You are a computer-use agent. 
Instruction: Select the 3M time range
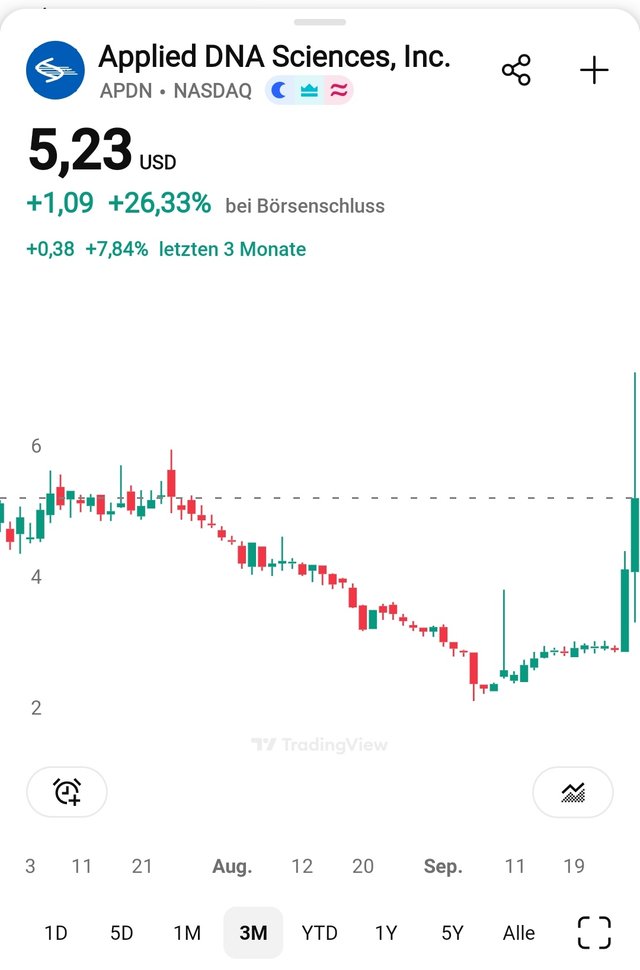(253, 933)
